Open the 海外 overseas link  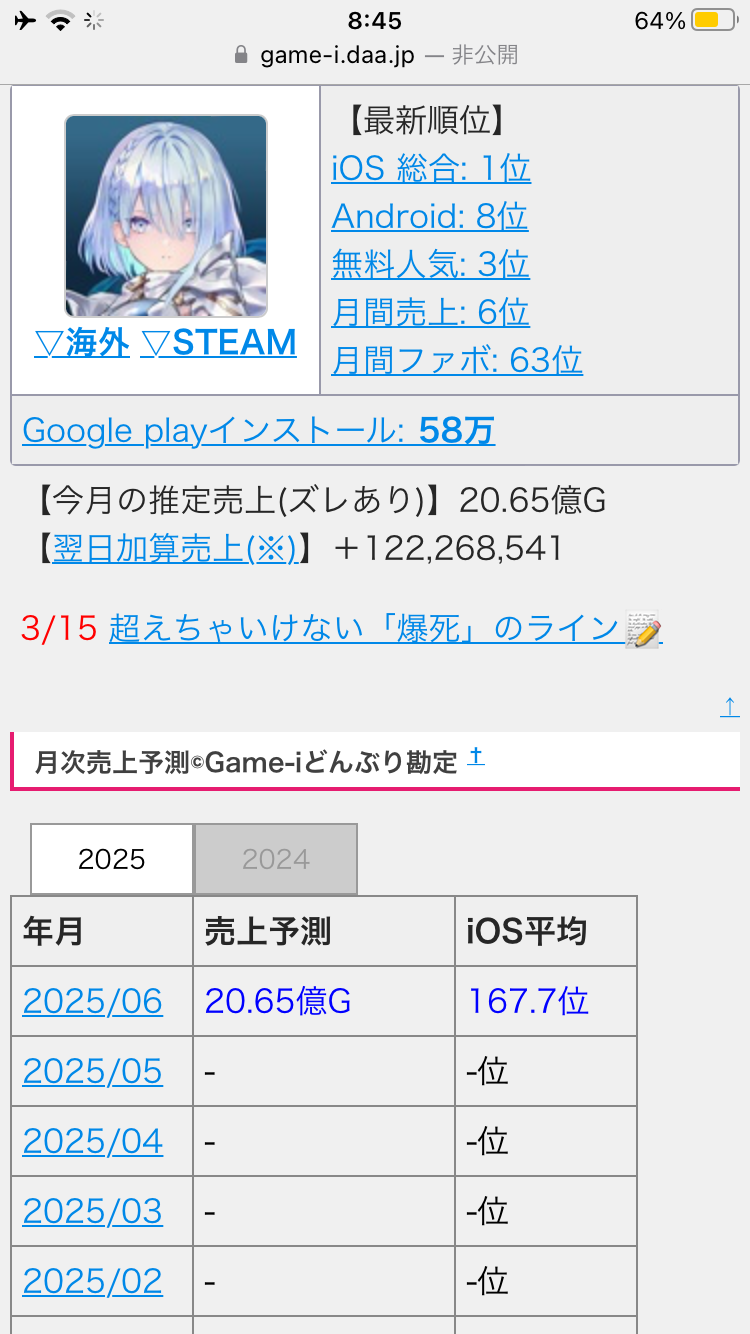click(82, 343)
